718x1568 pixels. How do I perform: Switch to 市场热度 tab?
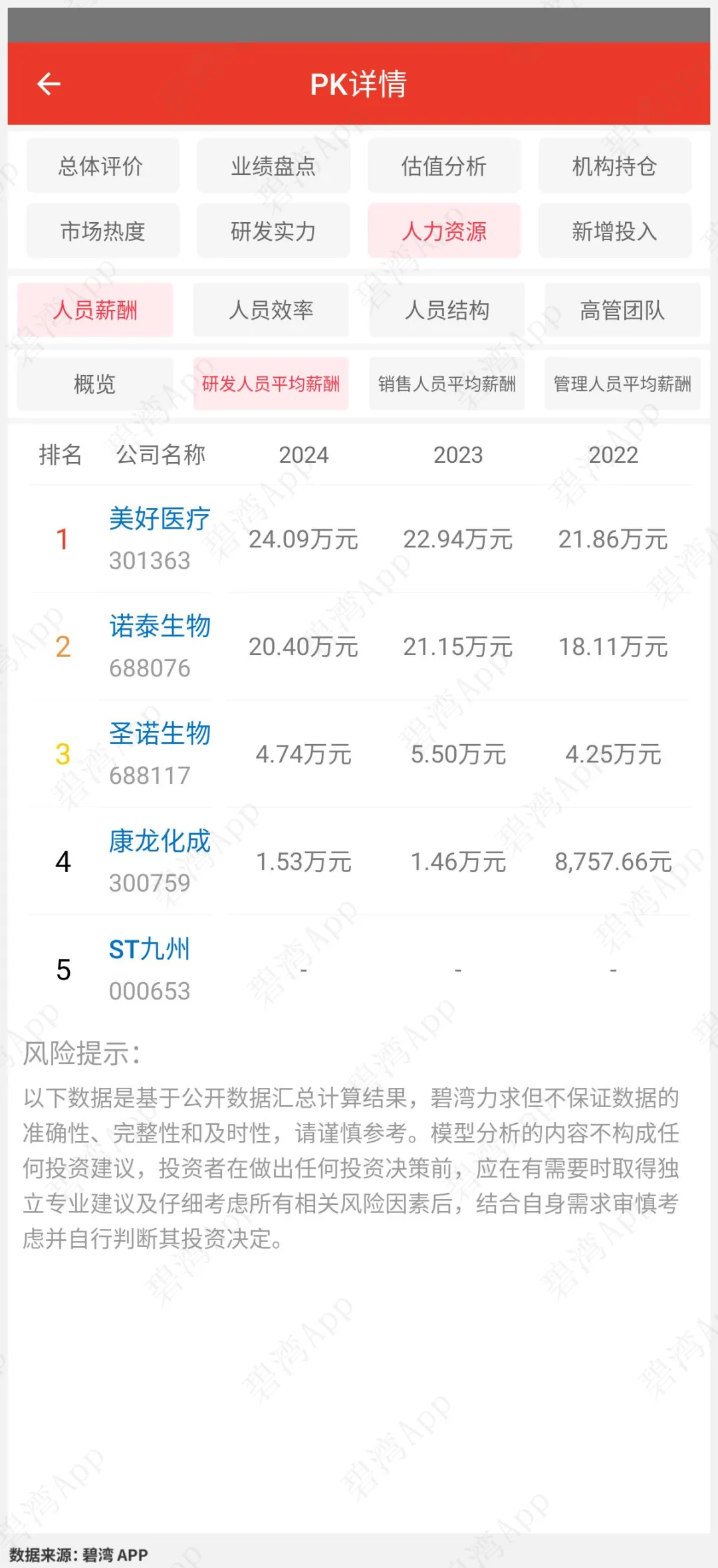pos(102,231)
